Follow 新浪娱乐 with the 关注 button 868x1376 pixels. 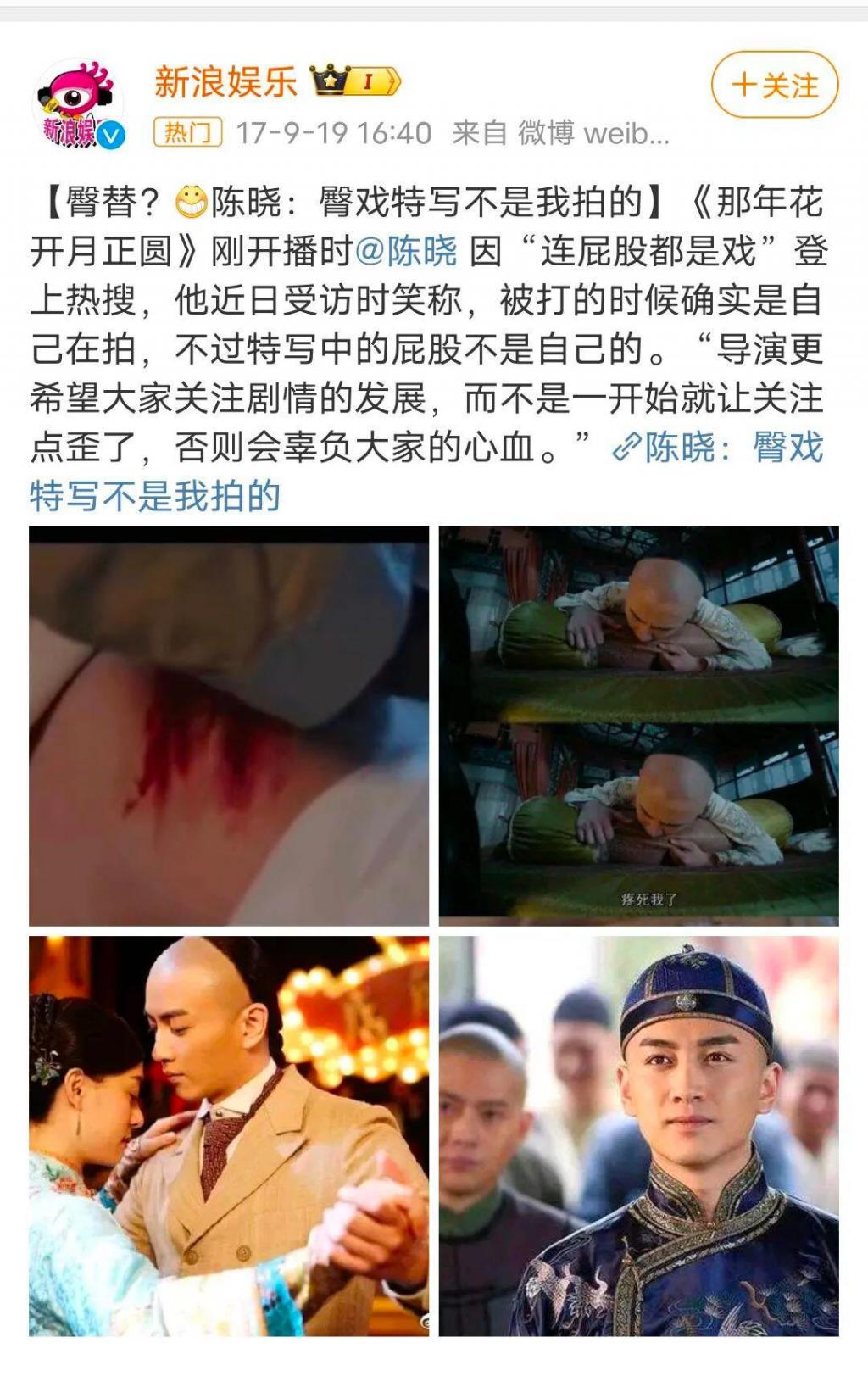774,85
